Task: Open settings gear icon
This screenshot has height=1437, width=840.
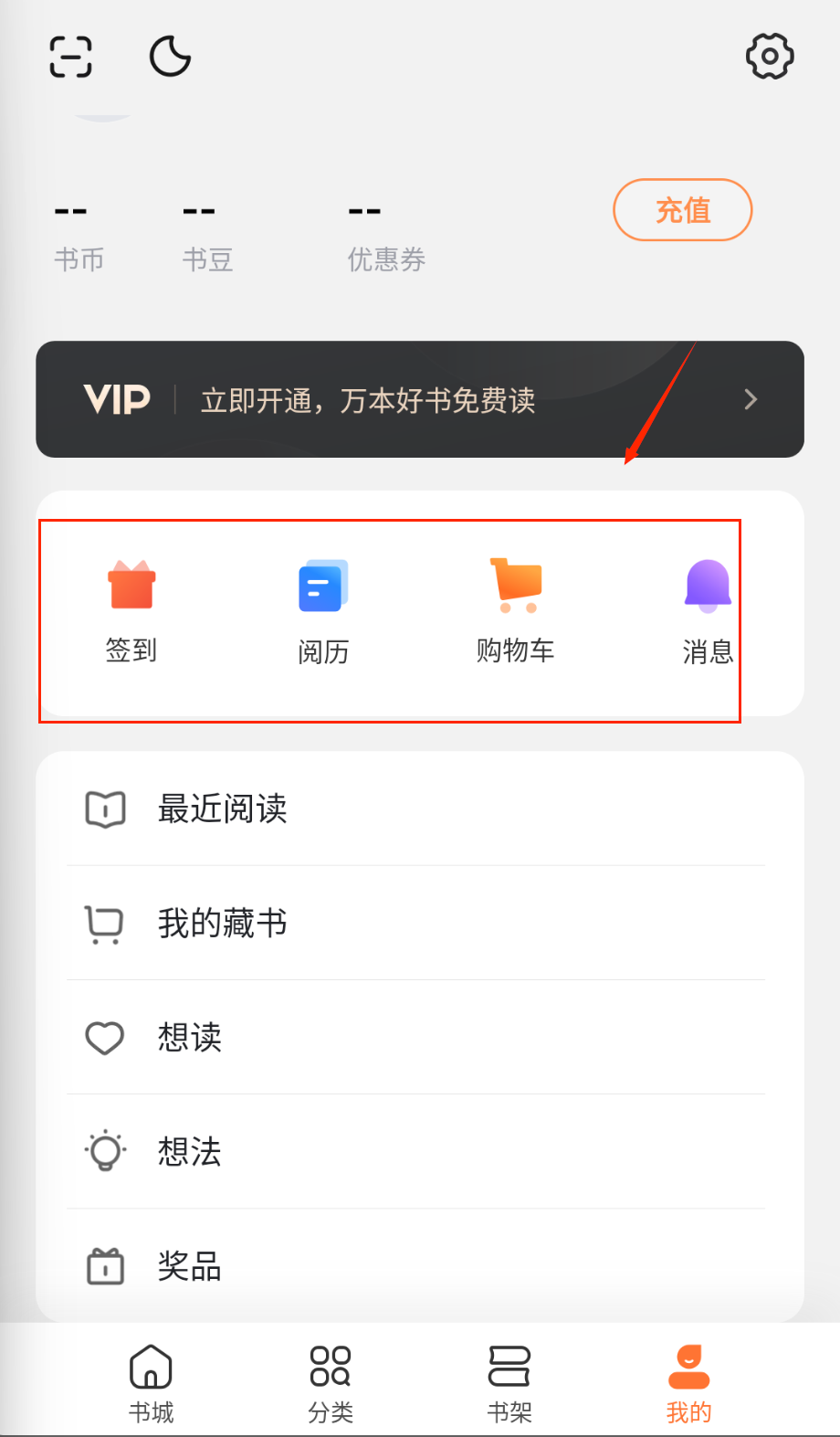Action: tap(770, 57)
